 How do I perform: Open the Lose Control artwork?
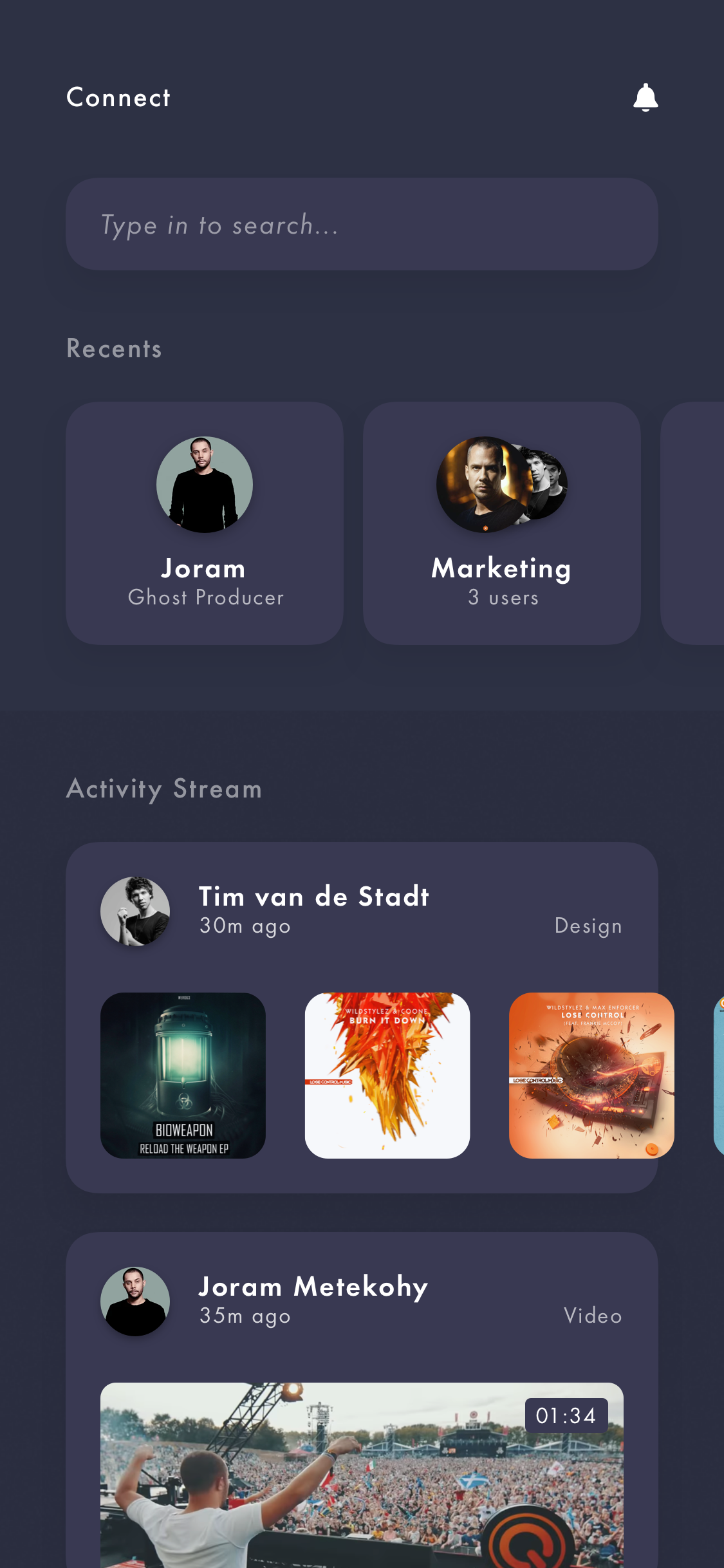[591, 1076]
